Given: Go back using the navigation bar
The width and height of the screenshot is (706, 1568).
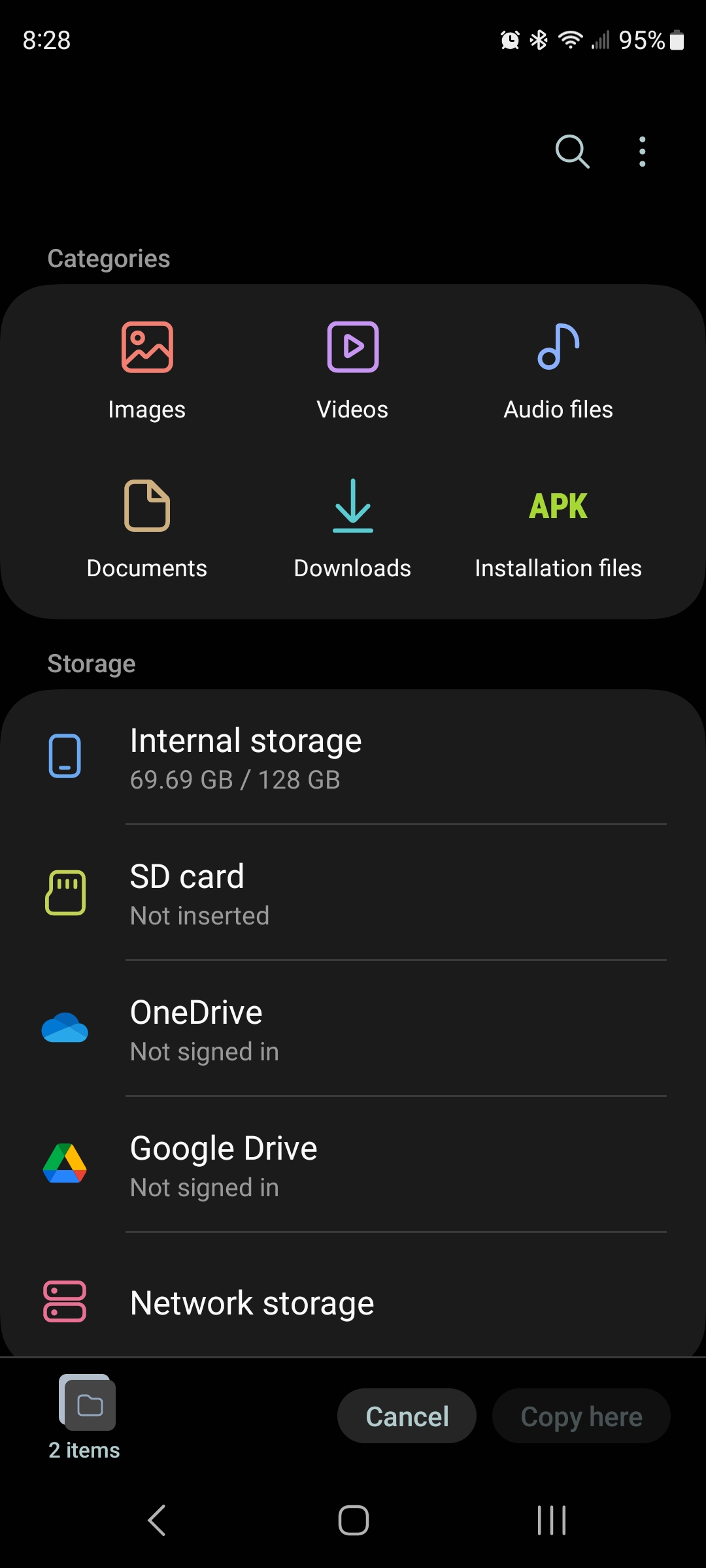Looking at the screenshot, I should point(157,1520).
